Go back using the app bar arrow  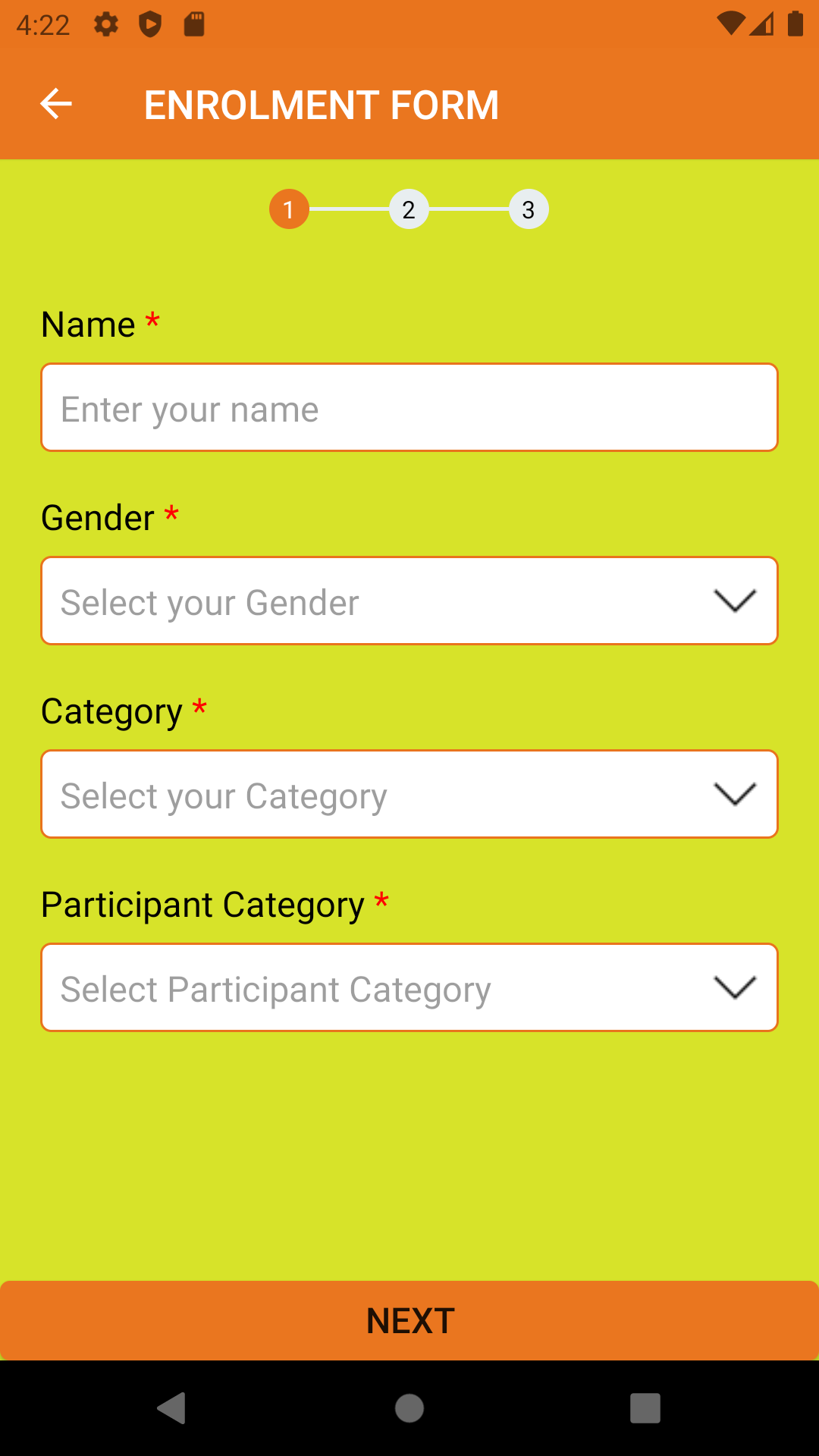tap(56, 104)
